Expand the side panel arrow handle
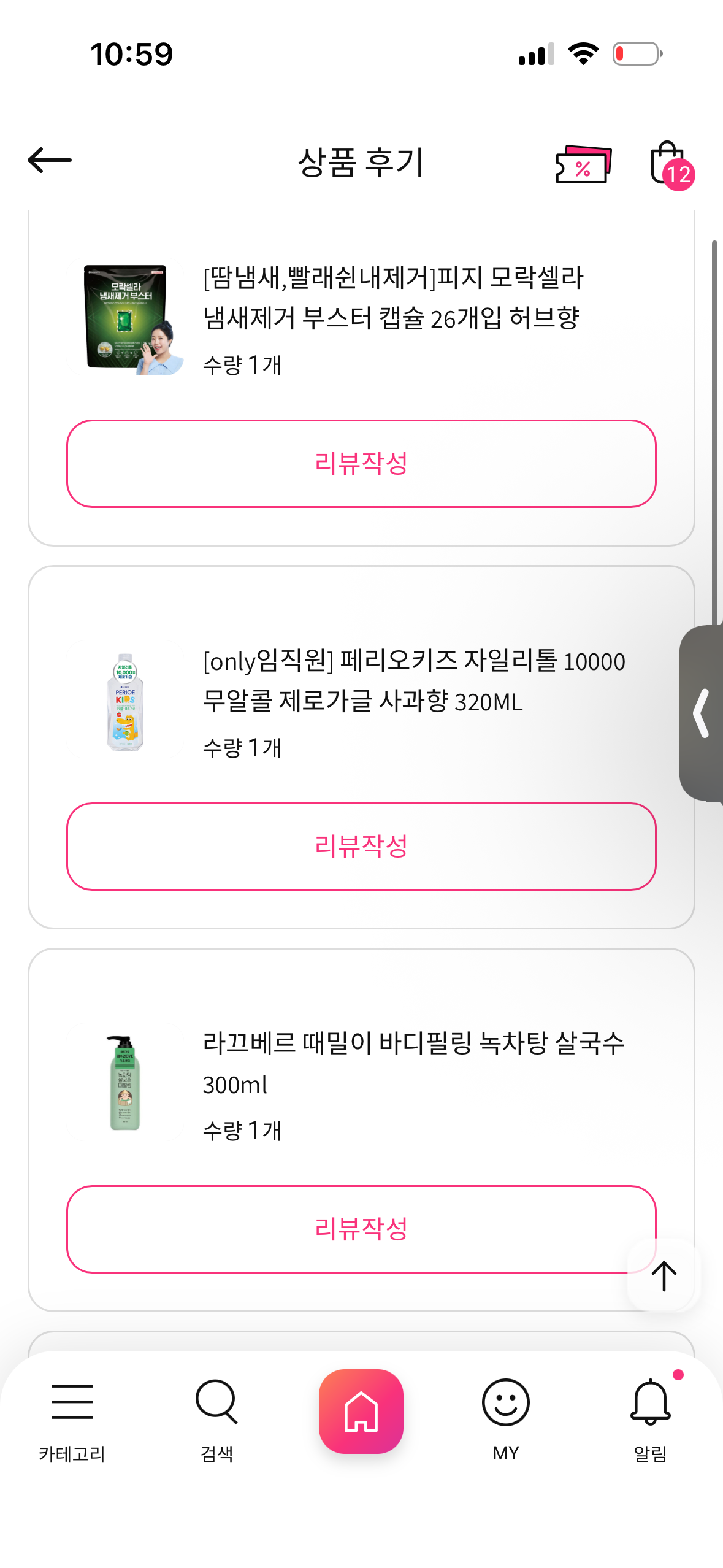Image resolution: width=723 pixels, height=1568 pixels. point(702,713)
